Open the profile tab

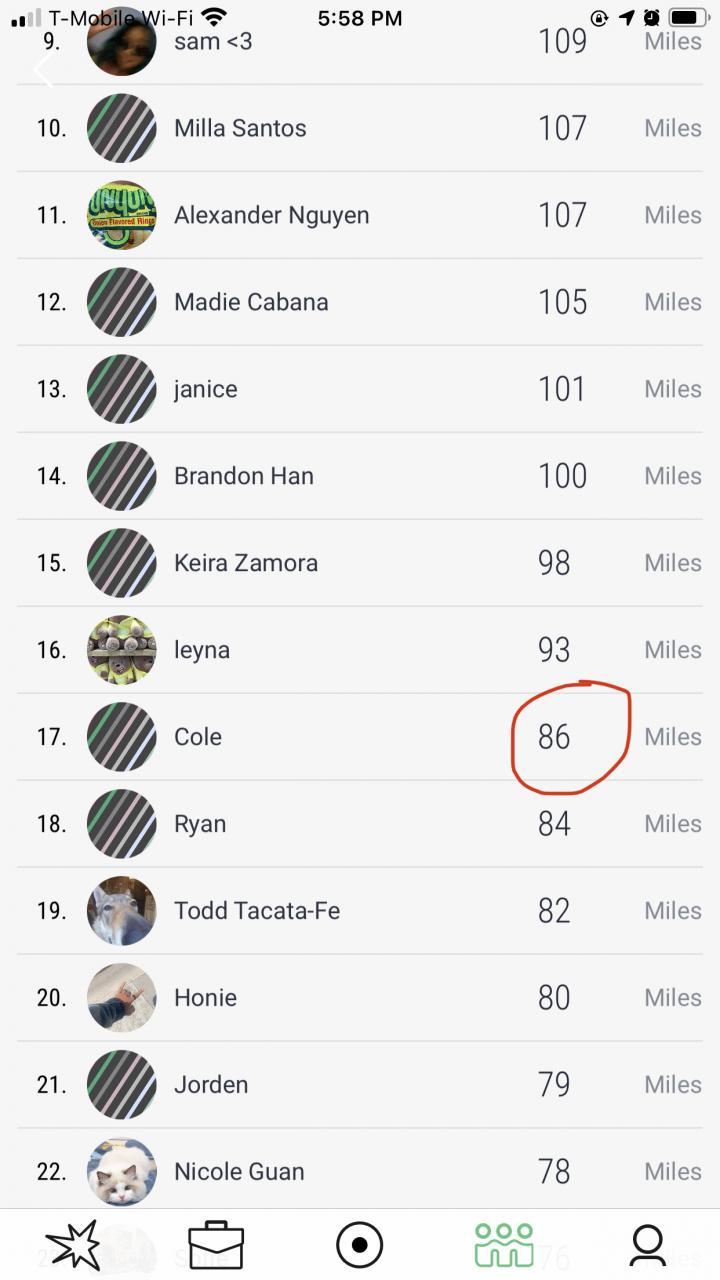tap(648, 1245)
